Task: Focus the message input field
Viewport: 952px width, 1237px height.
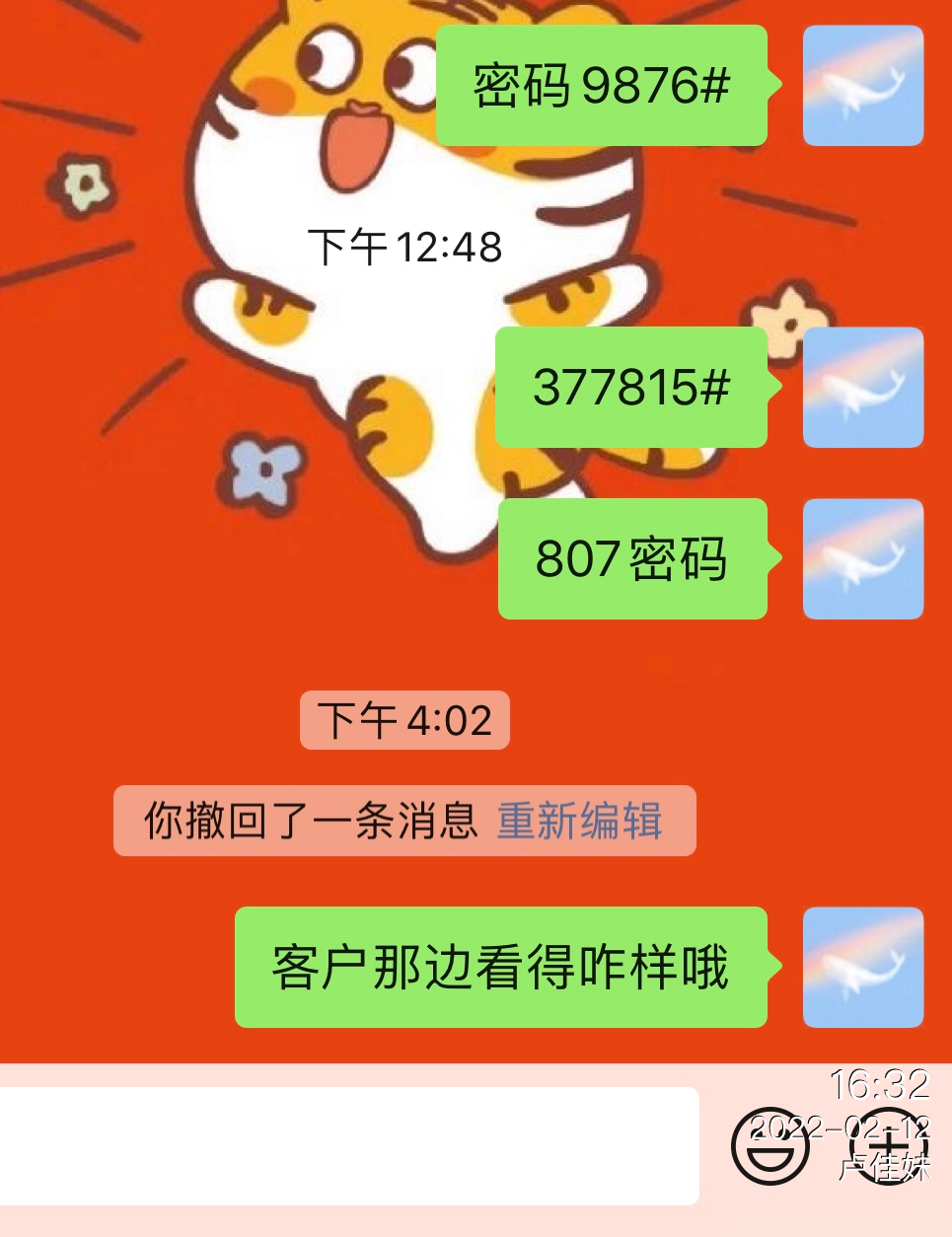Action: point(349,1145)
